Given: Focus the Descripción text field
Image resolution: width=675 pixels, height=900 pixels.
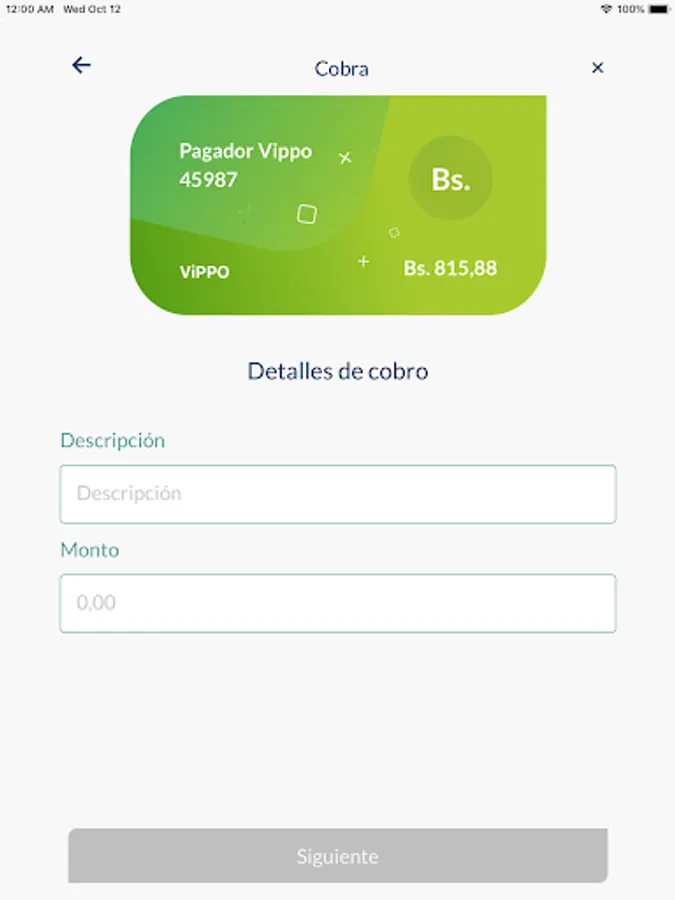Looking at the screenshot, I should point(338,494).
